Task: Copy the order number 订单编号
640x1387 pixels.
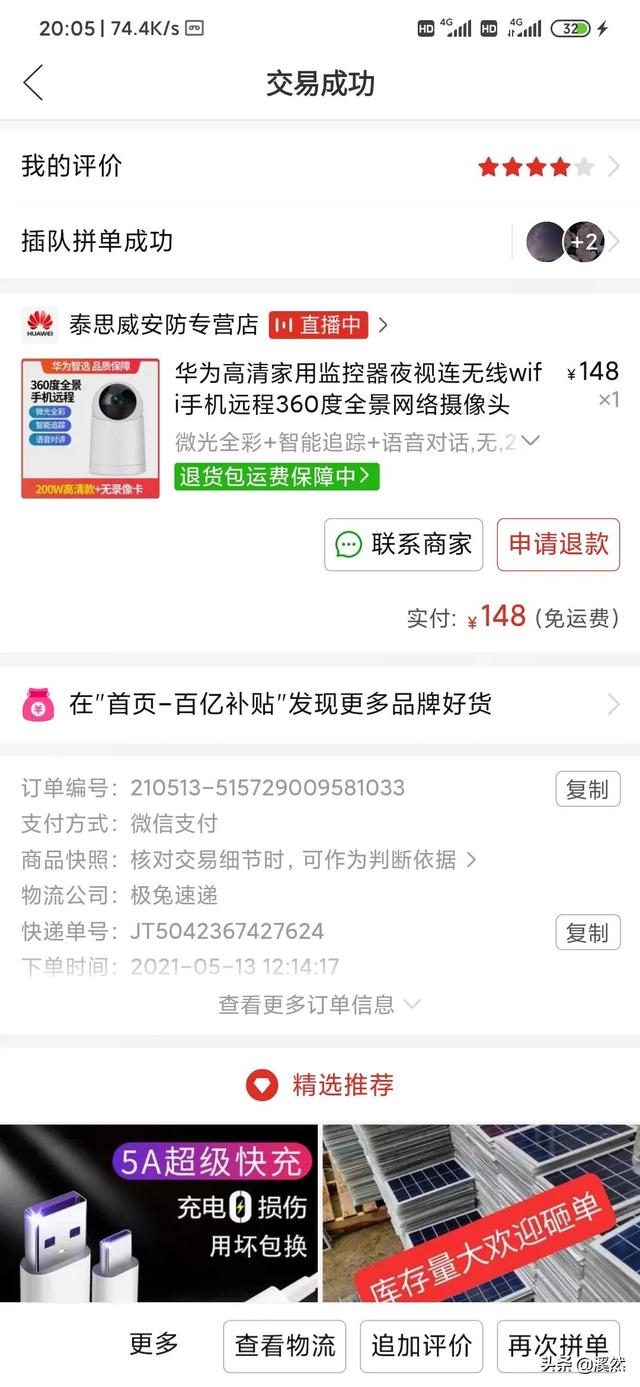Action: click(587, 789)
